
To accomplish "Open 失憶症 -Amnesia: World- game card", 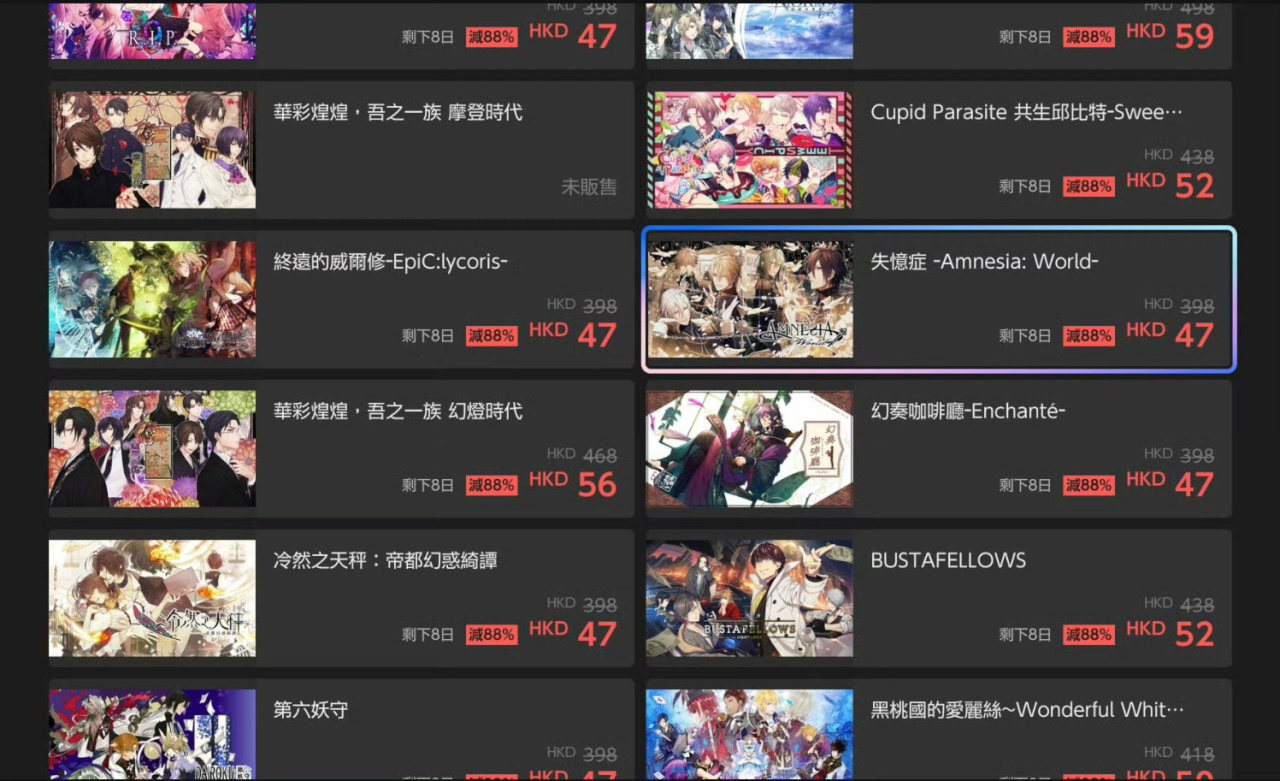I will click(938, 299).
